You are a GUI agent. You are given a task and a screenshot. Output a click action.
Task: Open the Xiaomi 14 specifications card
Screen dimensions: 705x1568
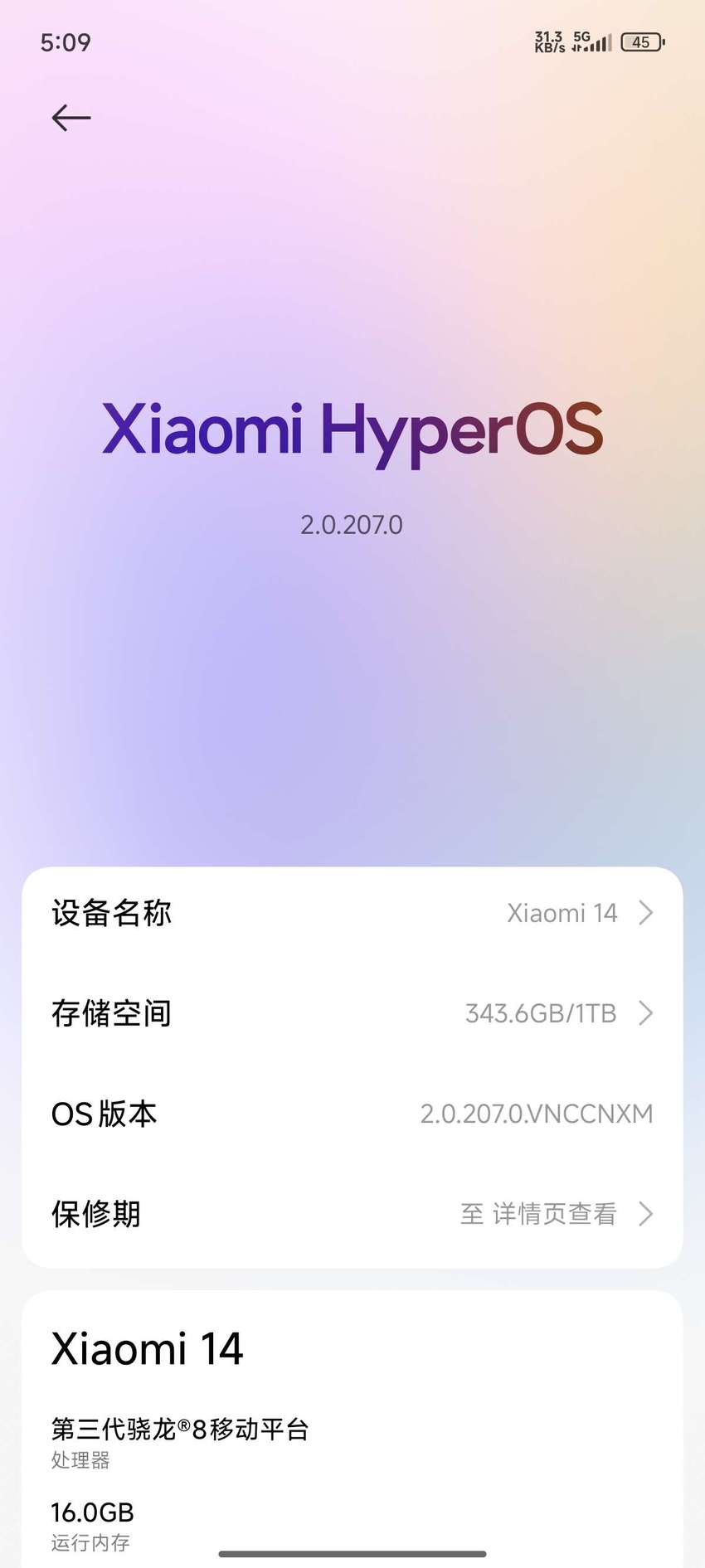[x=352, y=1429]
